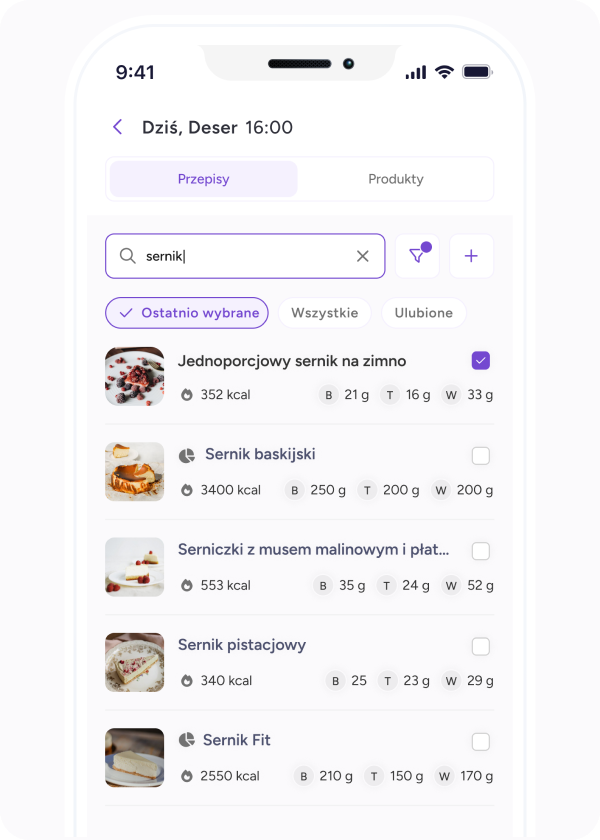This screenshot has width=600, height=840.
Task: Uncheck Jednoporcjowy sernik na zimno
Action: tap(481, 361)
